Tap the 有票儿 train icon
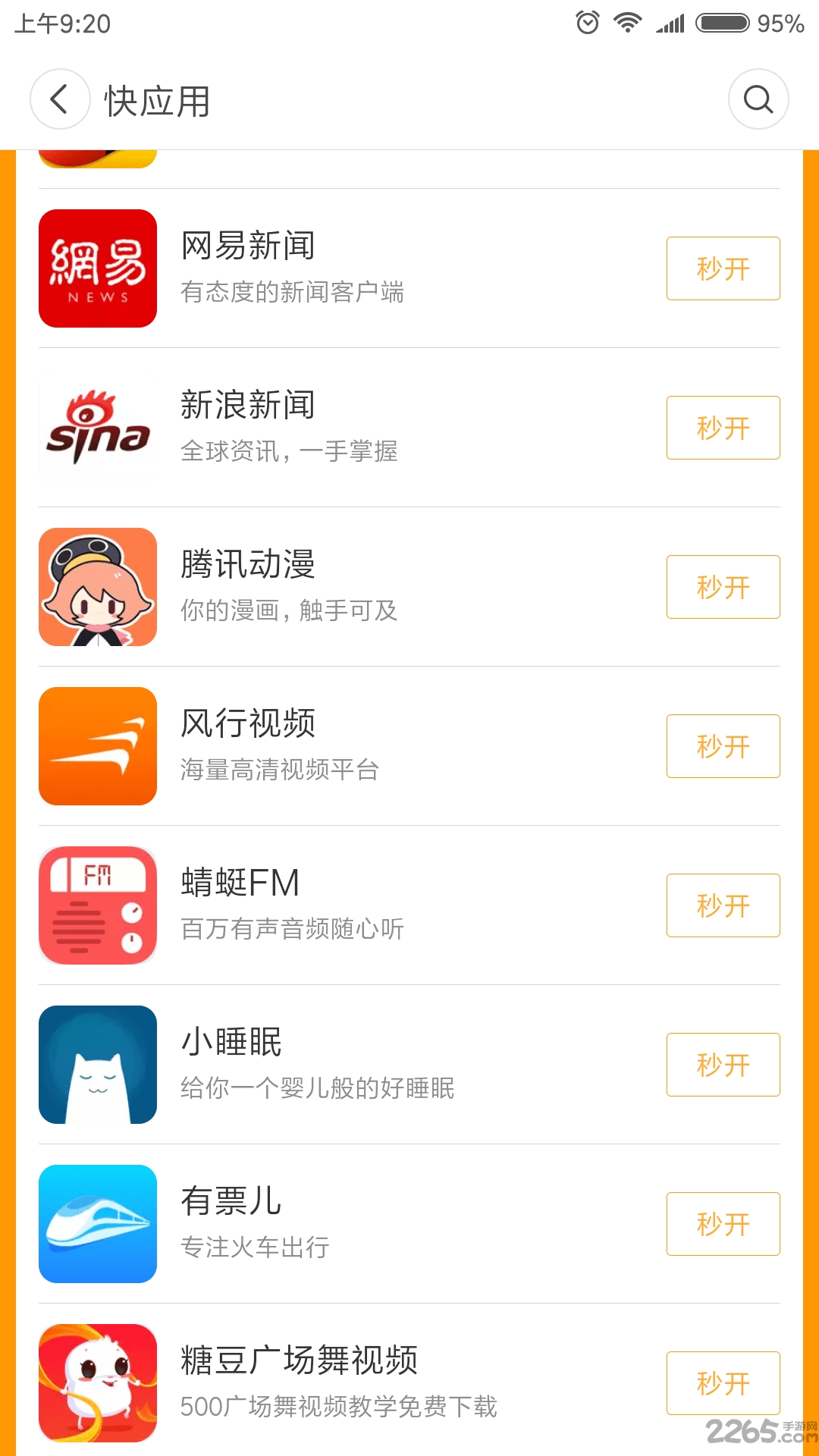The image size is (819, 1456). pyautogui.click(x=97, y=1223)
